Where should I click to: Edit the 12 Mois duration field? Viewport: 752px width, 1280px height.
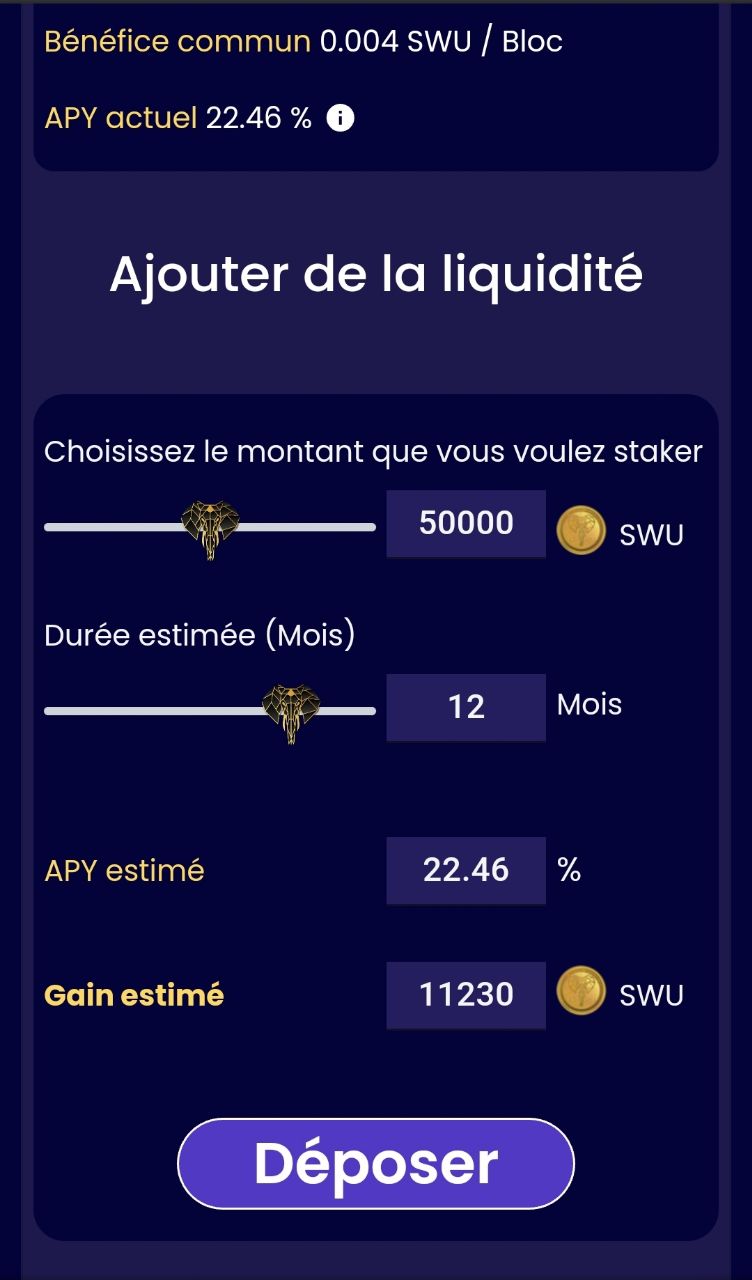tap(466, 707)
